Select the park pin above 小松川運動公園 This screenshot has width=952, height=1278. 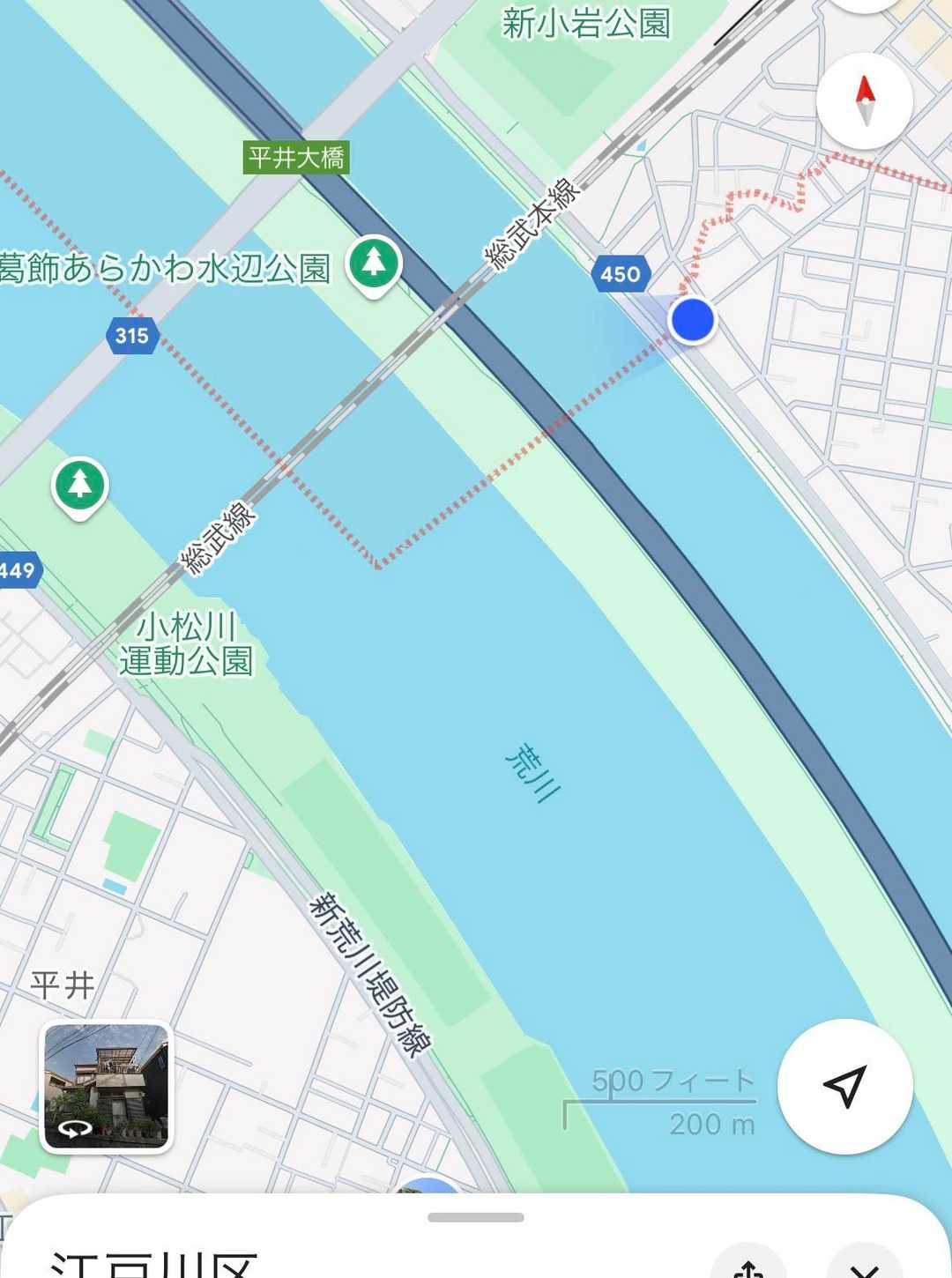80,486
